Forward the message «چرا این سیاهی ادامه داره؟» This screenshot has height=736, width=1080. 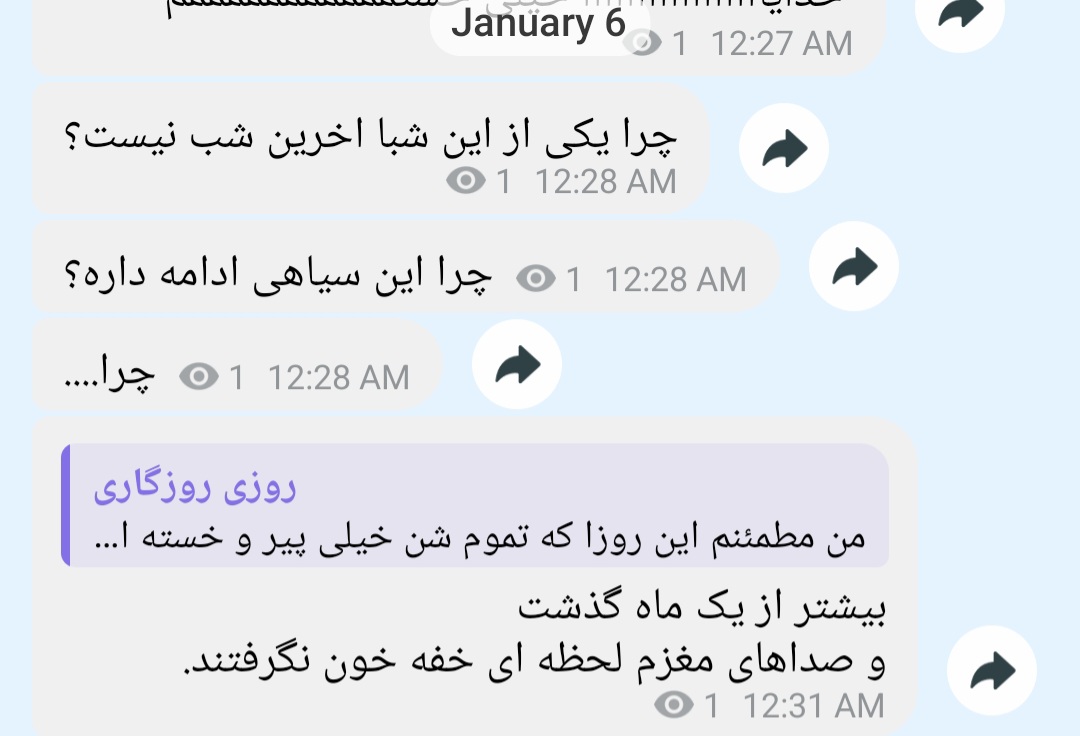click(x=854, y=266)
